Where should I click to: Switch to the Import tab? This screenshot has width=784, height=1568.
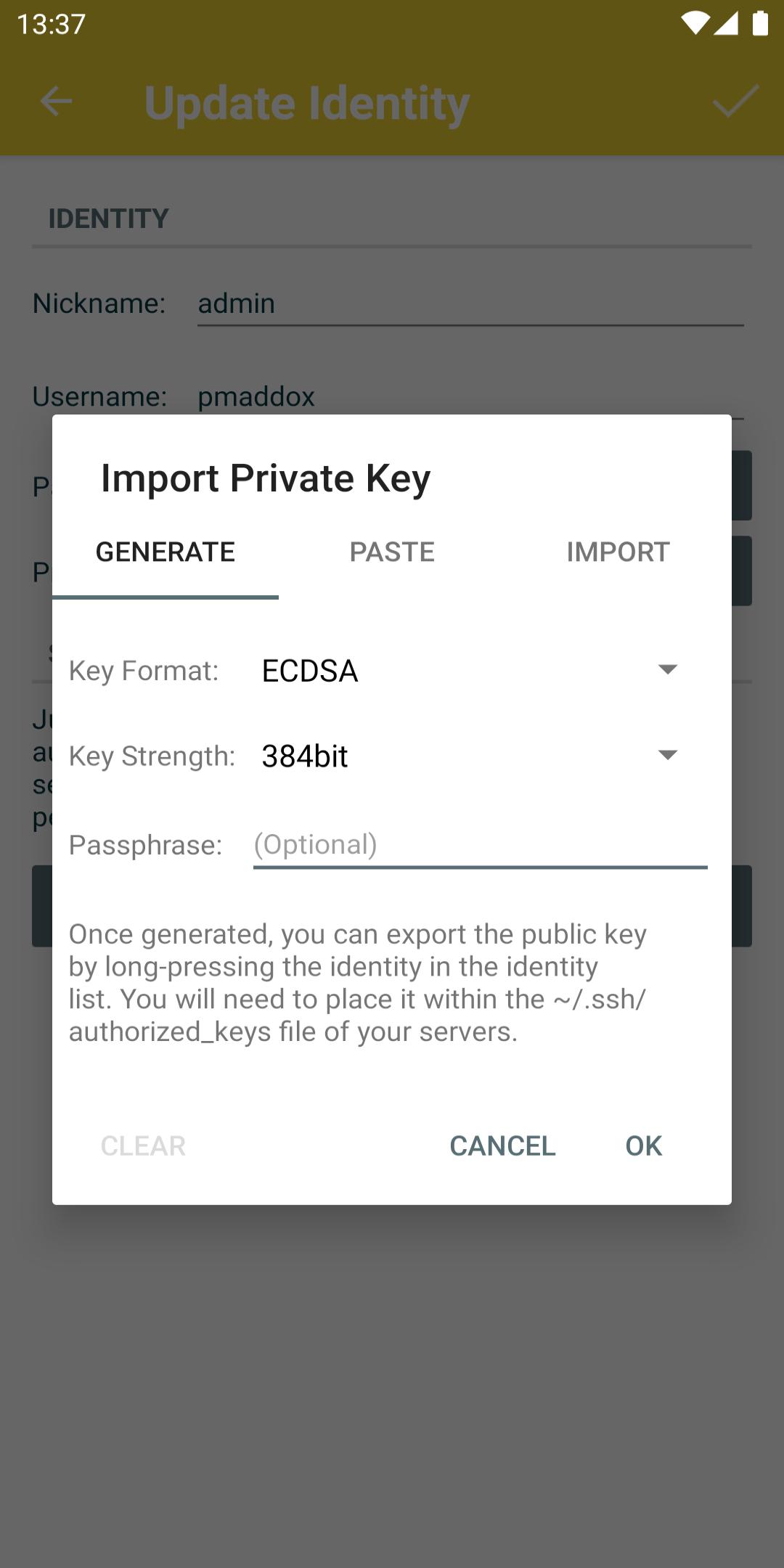point(618,552)
